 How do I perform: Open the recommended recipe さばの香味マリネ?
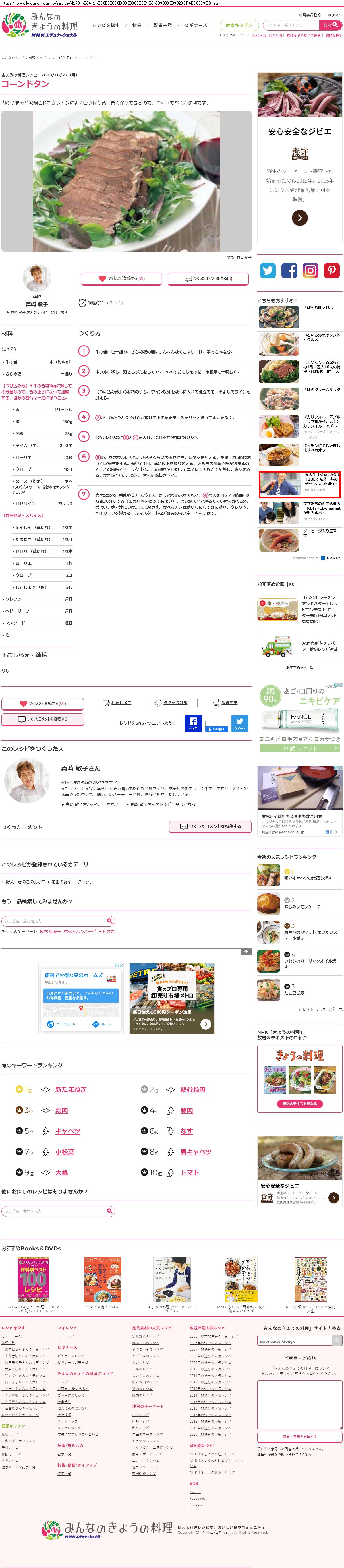[318, 308]
